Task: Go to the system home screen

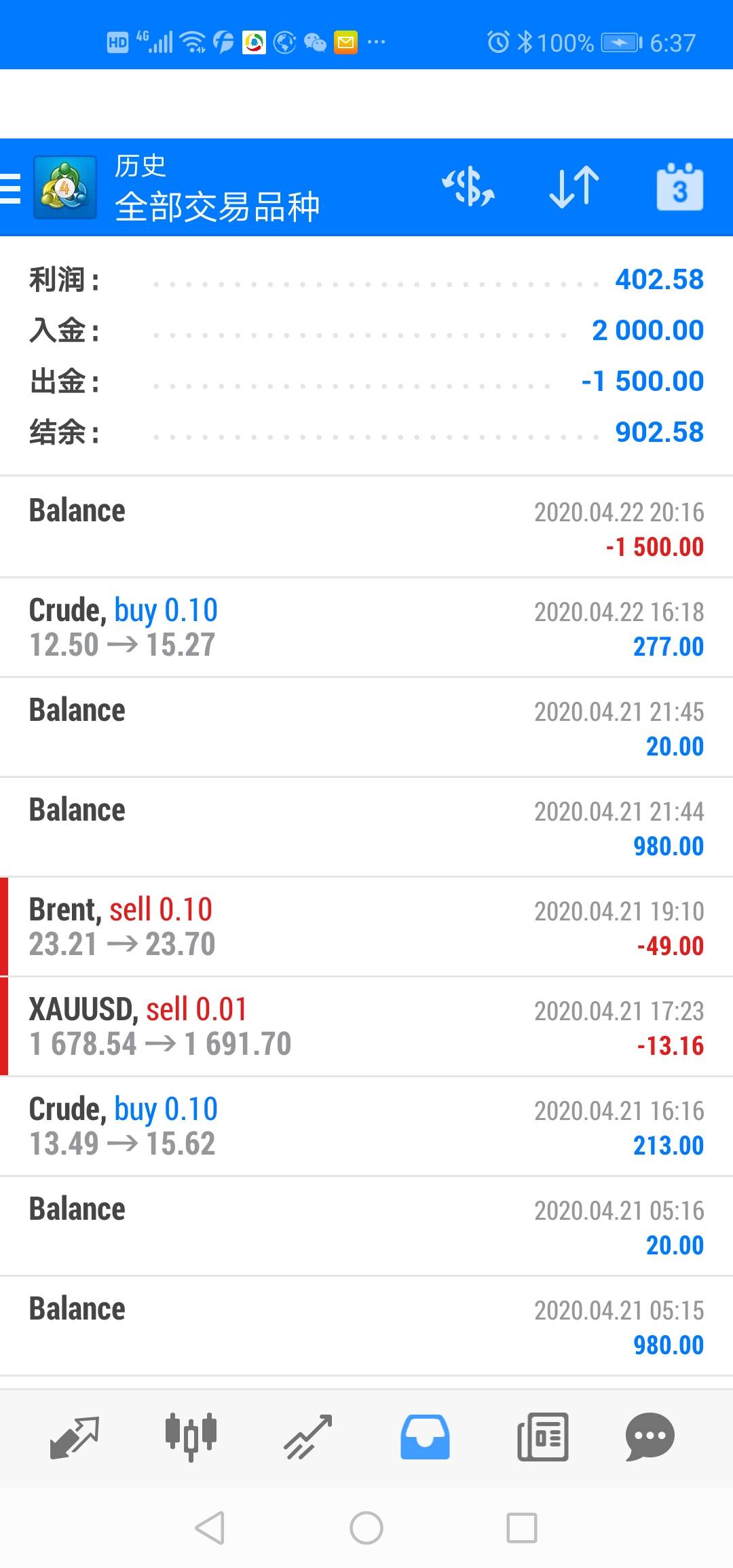Action: click(366, 1529)
